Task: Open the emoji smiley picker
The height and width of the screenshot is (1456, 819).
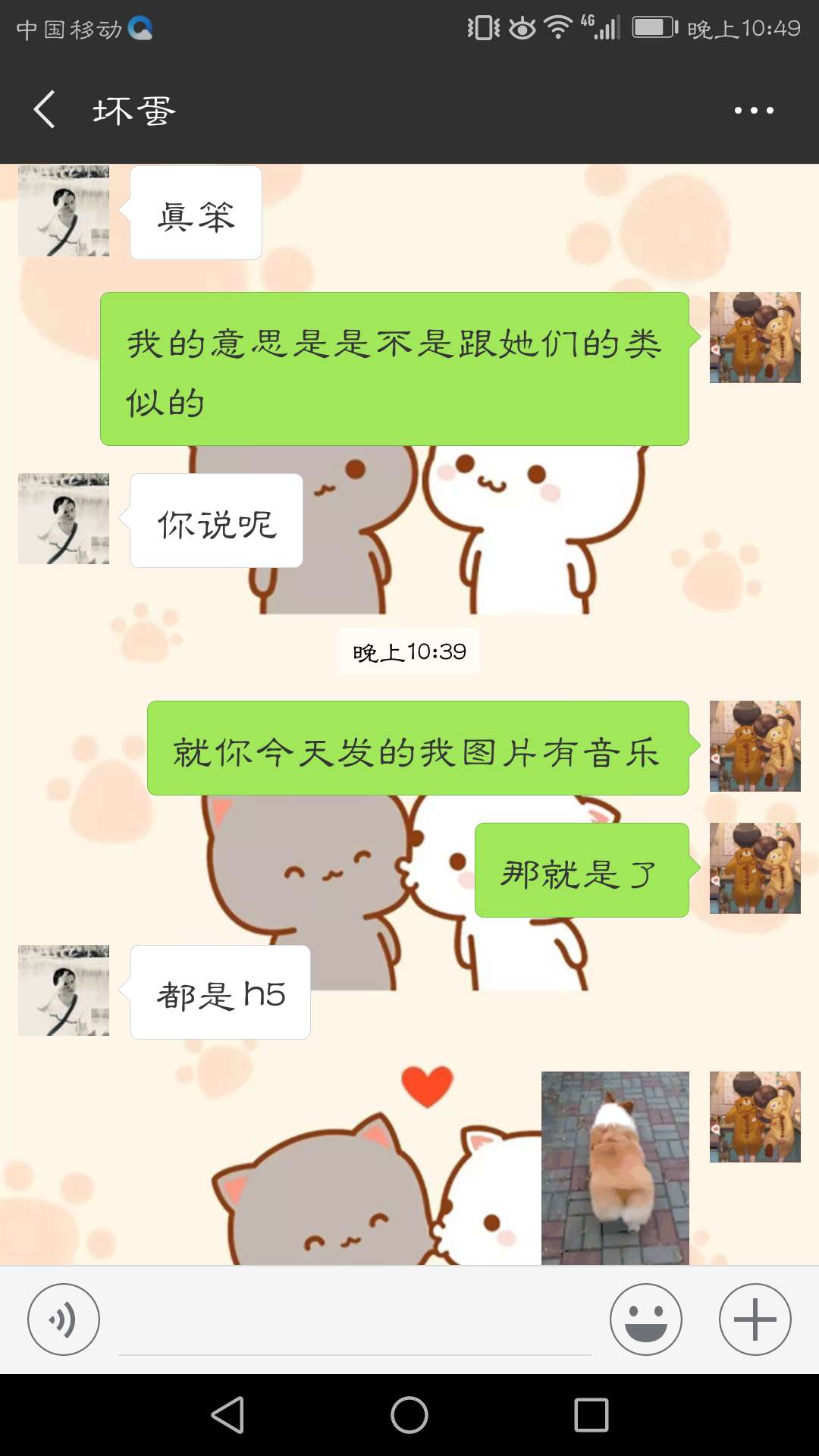Action: tap(645, 1319)
